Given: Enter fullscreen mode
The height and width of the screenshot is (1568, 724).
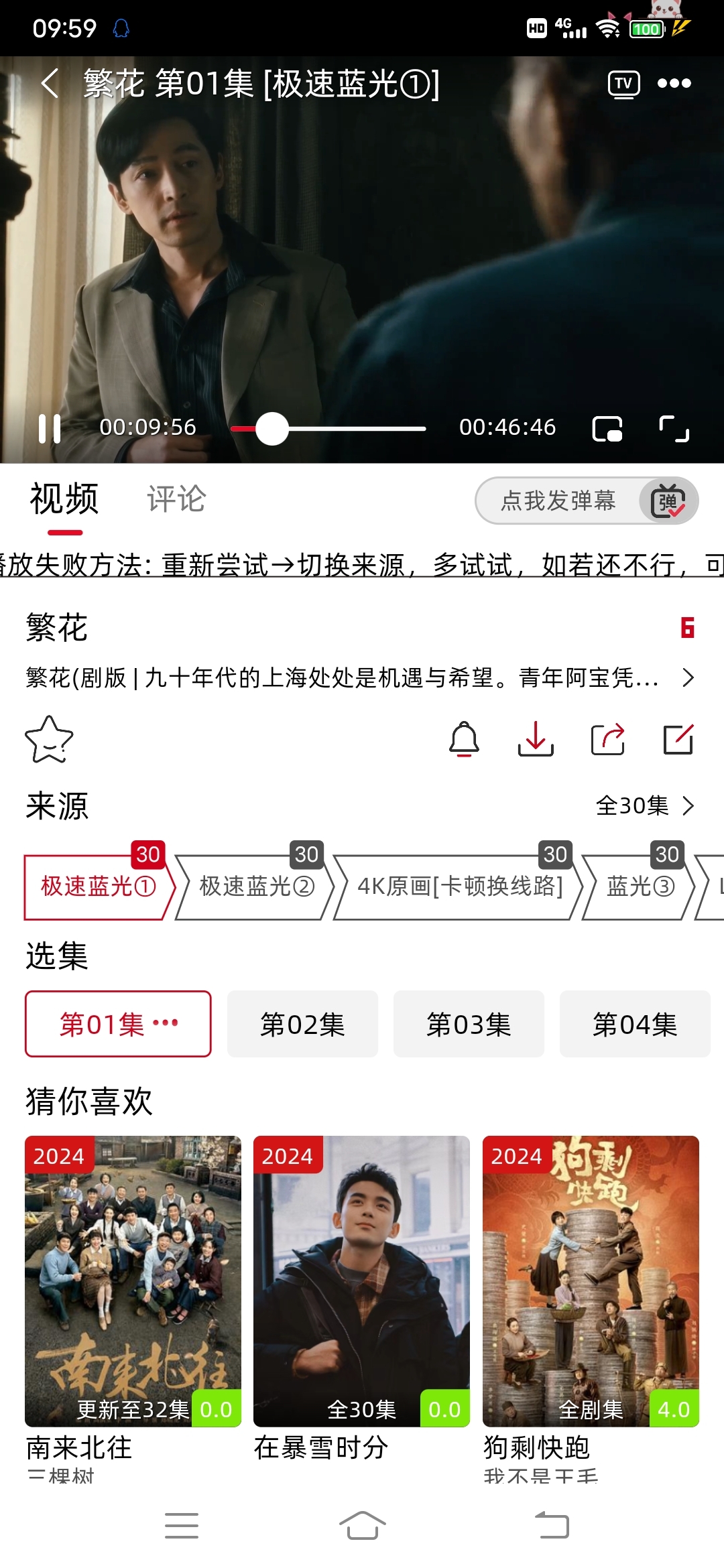Looking at the screenshot, I should [x=674, y=428].
